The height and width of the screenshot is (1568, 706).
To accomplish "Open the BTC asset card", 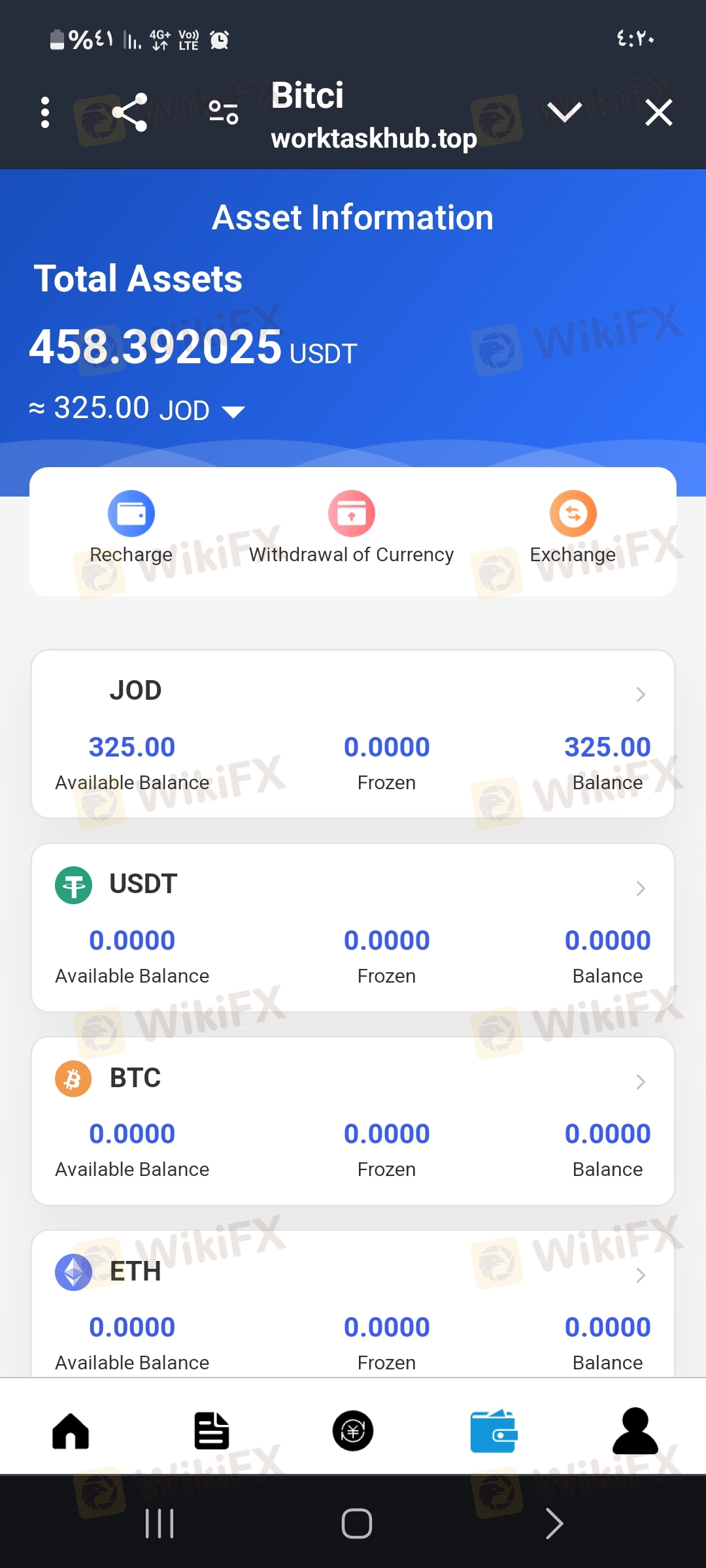I will [353, 1120].
